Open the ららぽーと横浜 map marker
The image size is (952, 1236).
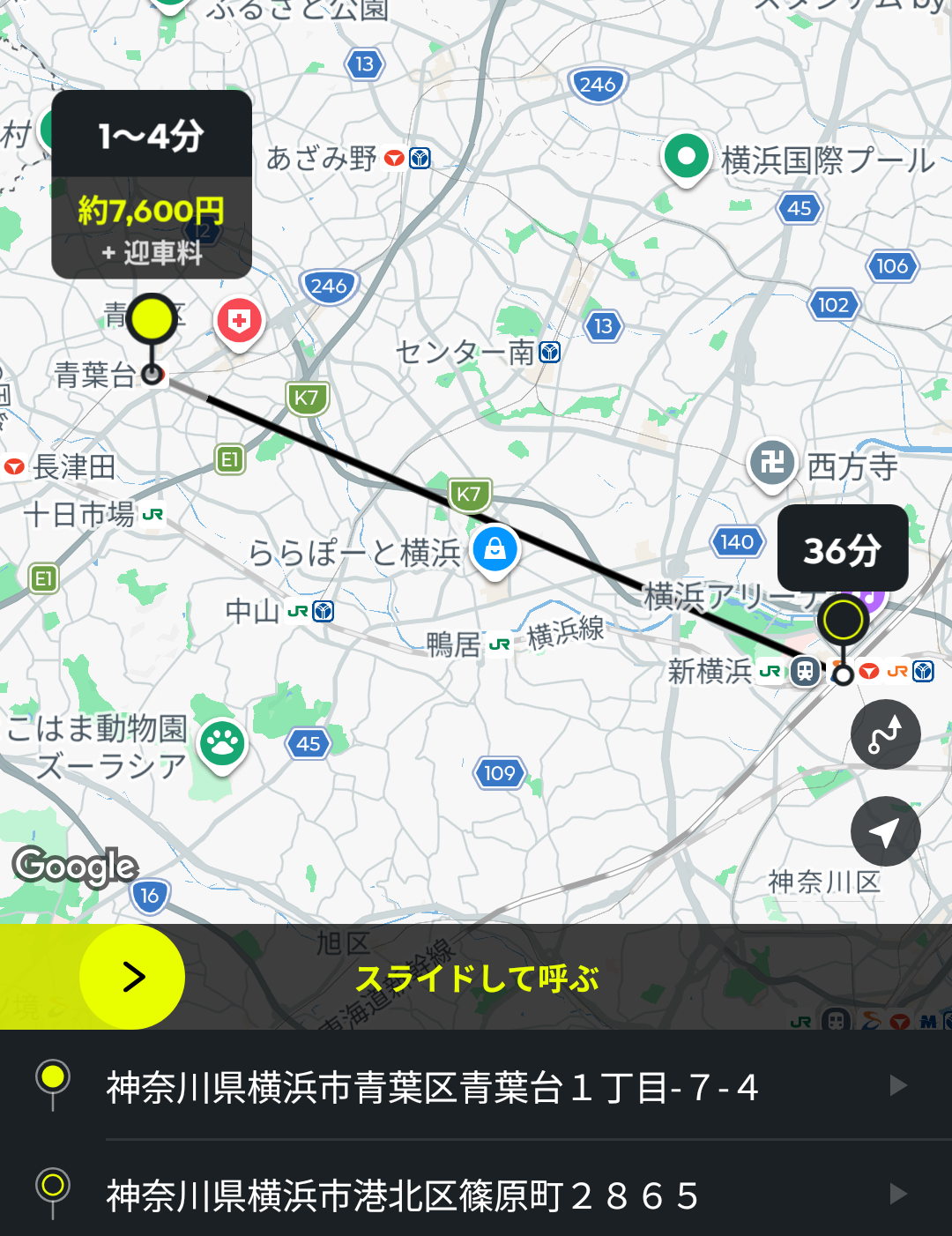[495, 549]
